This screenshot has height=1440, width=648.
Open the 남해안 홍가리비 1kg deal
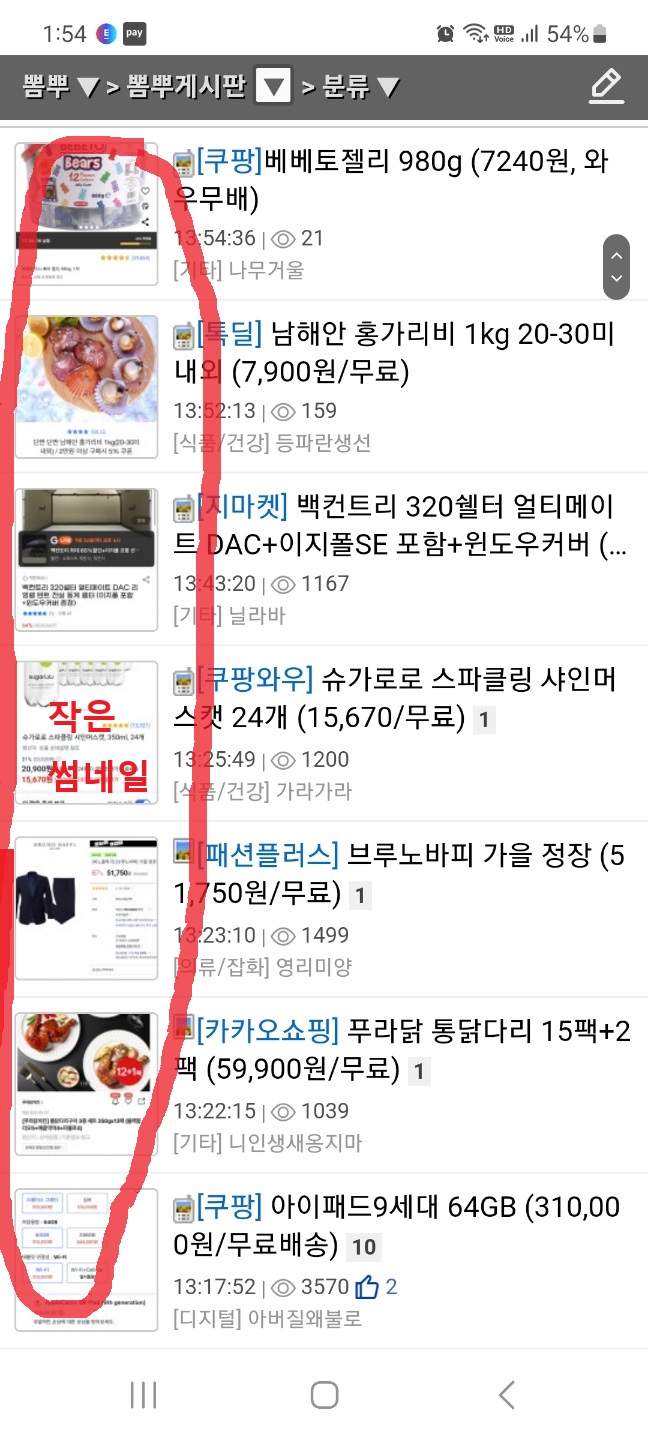point(400,352)
